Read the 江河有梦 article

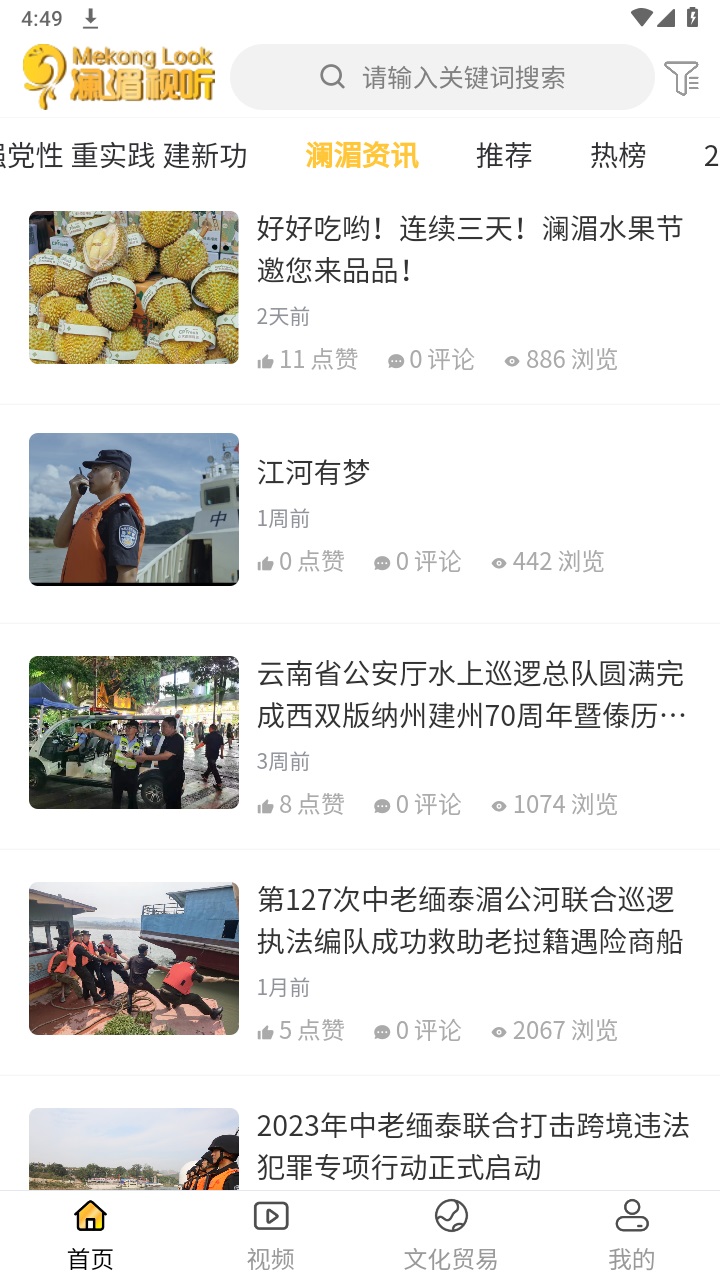click(x=314, y=472)
